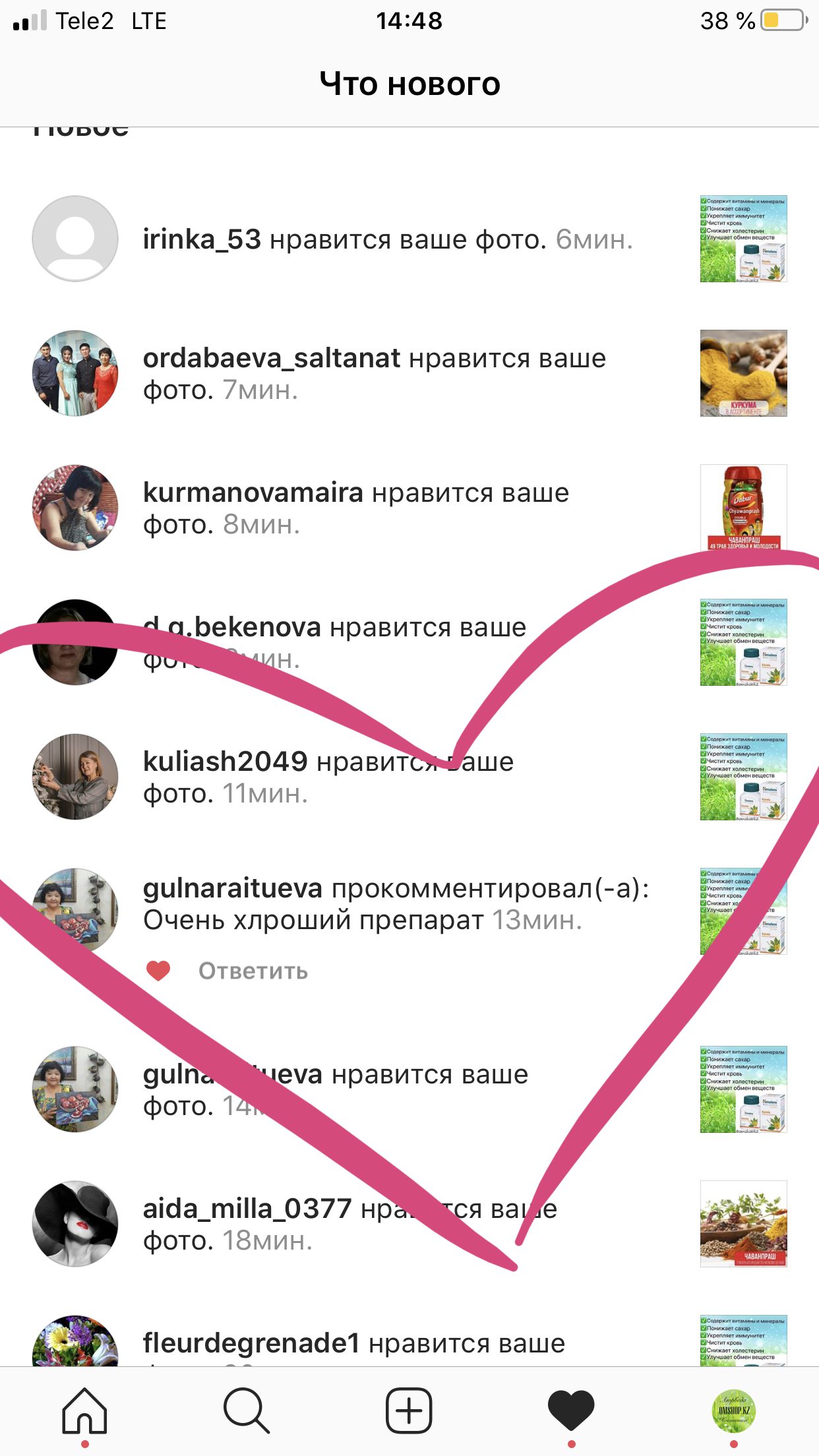Like the comment from gulnaraitueva

coord(158,971)
